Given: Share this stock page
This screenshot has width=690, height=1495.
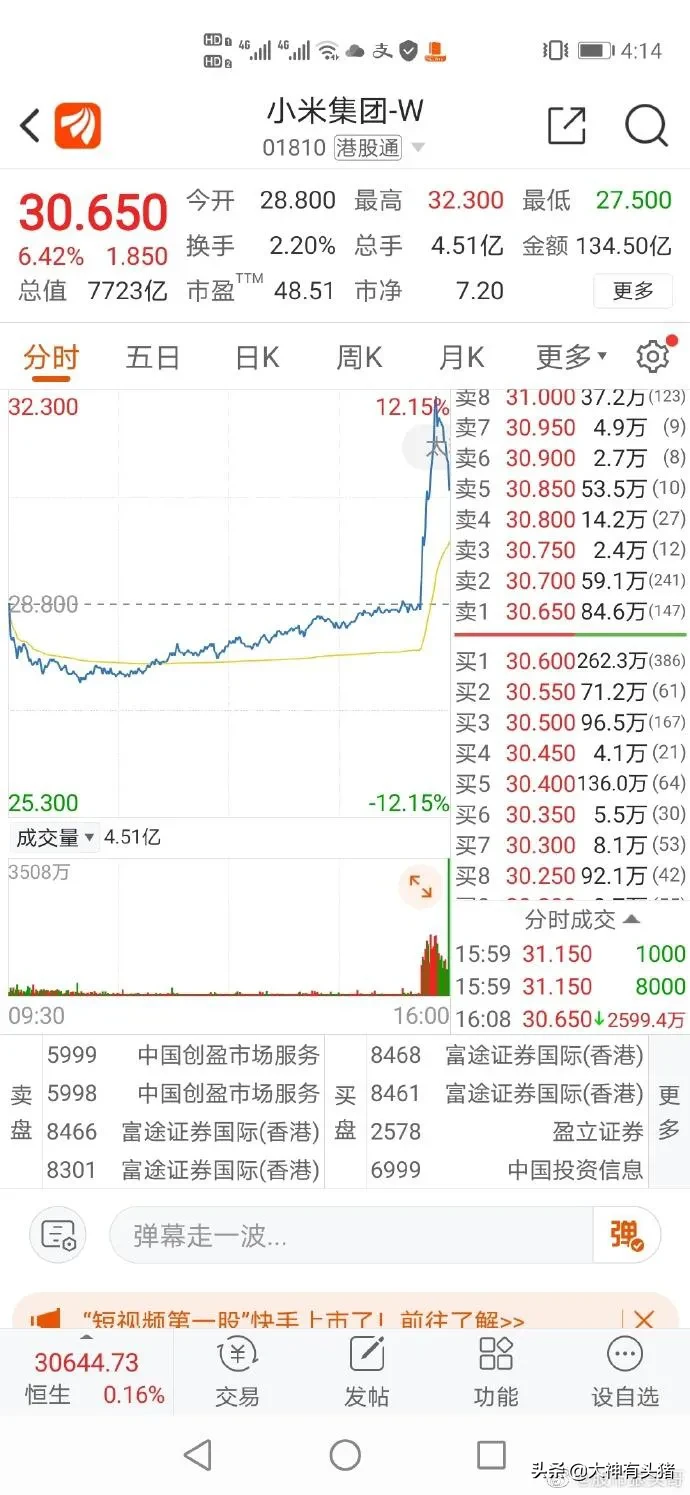Looking at the screenshot, I should click(x=567, y=126).
